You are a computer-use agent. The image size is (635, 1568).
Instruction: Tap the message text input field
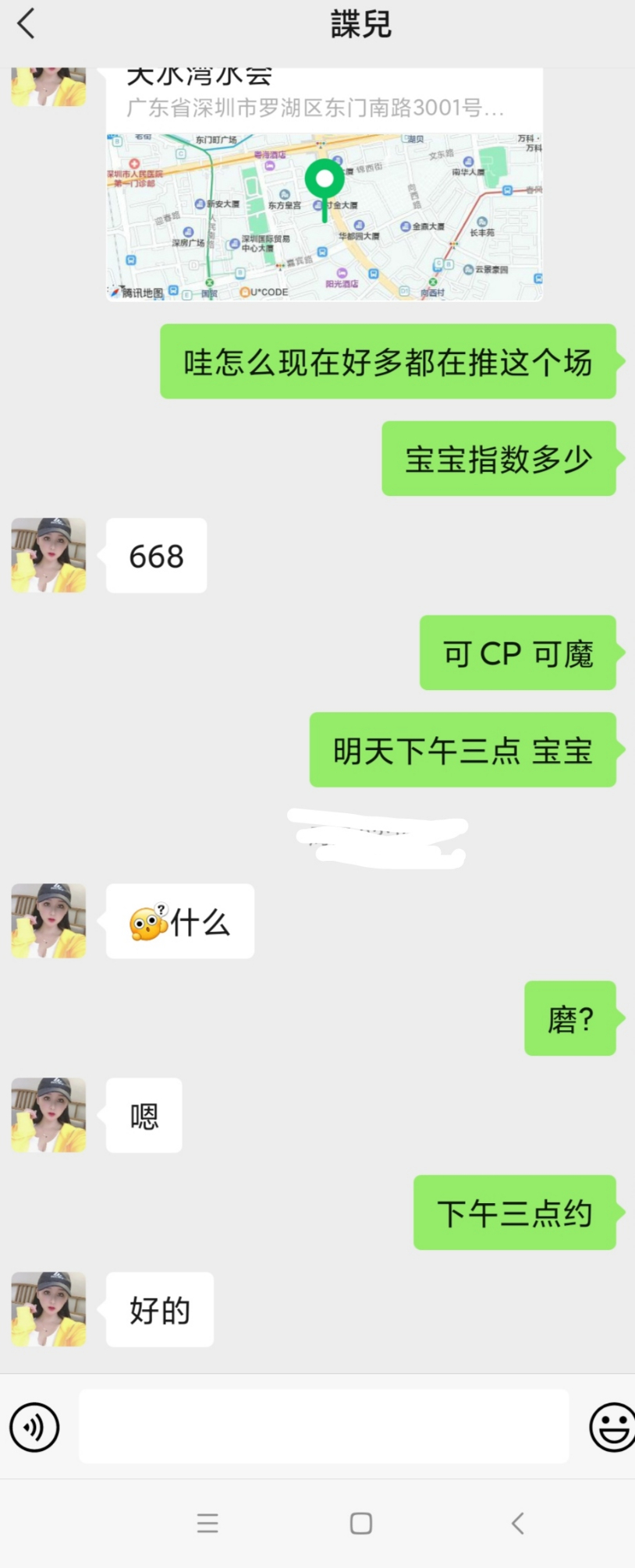click(324, 1426)
